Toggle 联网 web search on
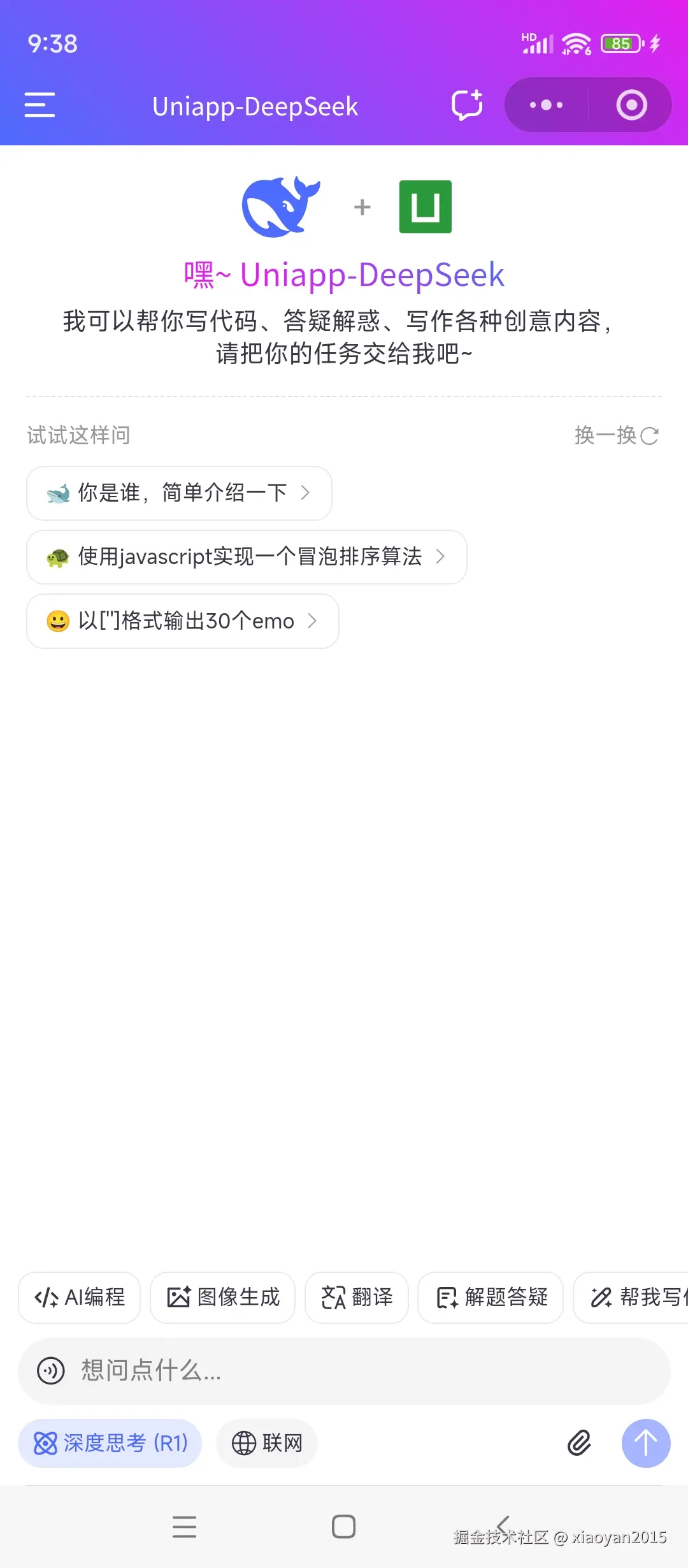 (x=267, y=1444)
